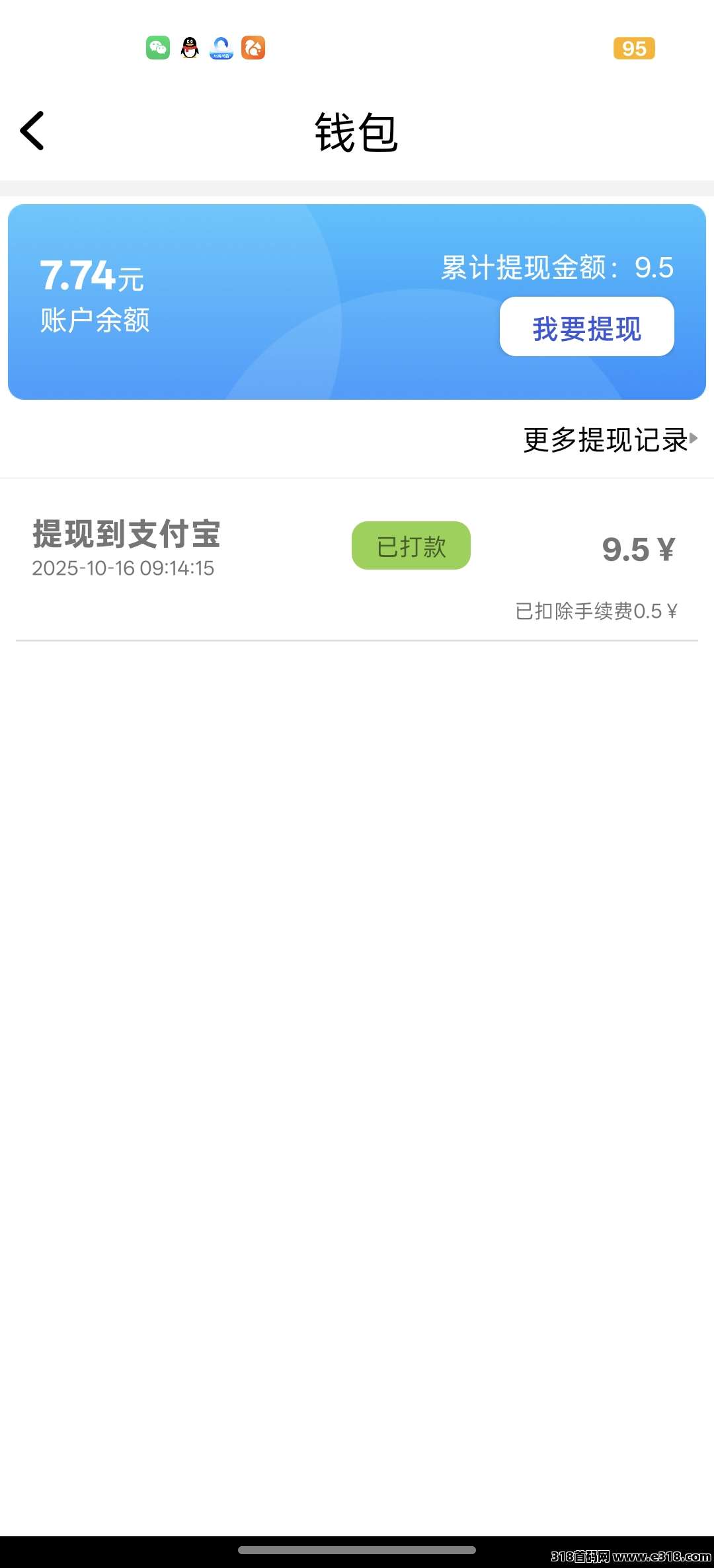Go back from the 钱包 page
Screen dimensions: 714x1568
(32, 131)
